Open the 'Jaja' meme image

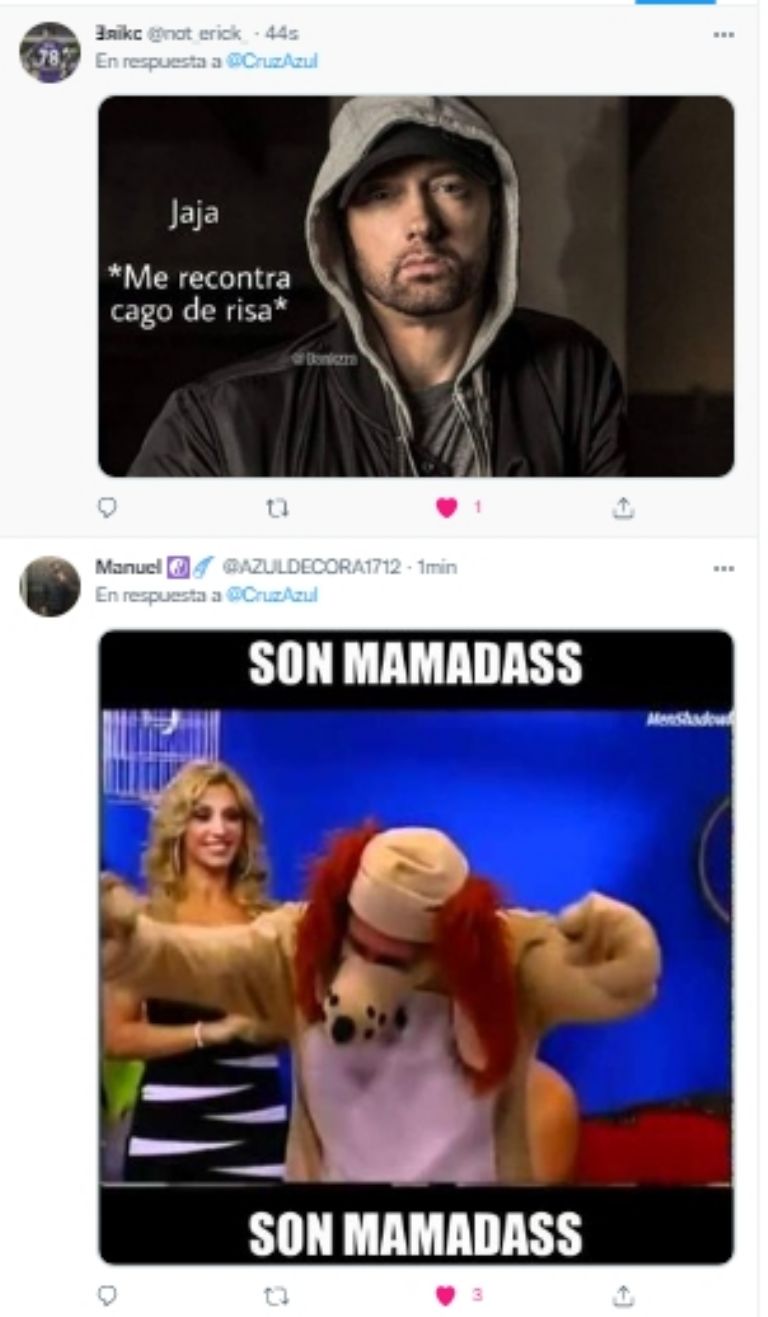pyautogui.click(x=415, y=285)
